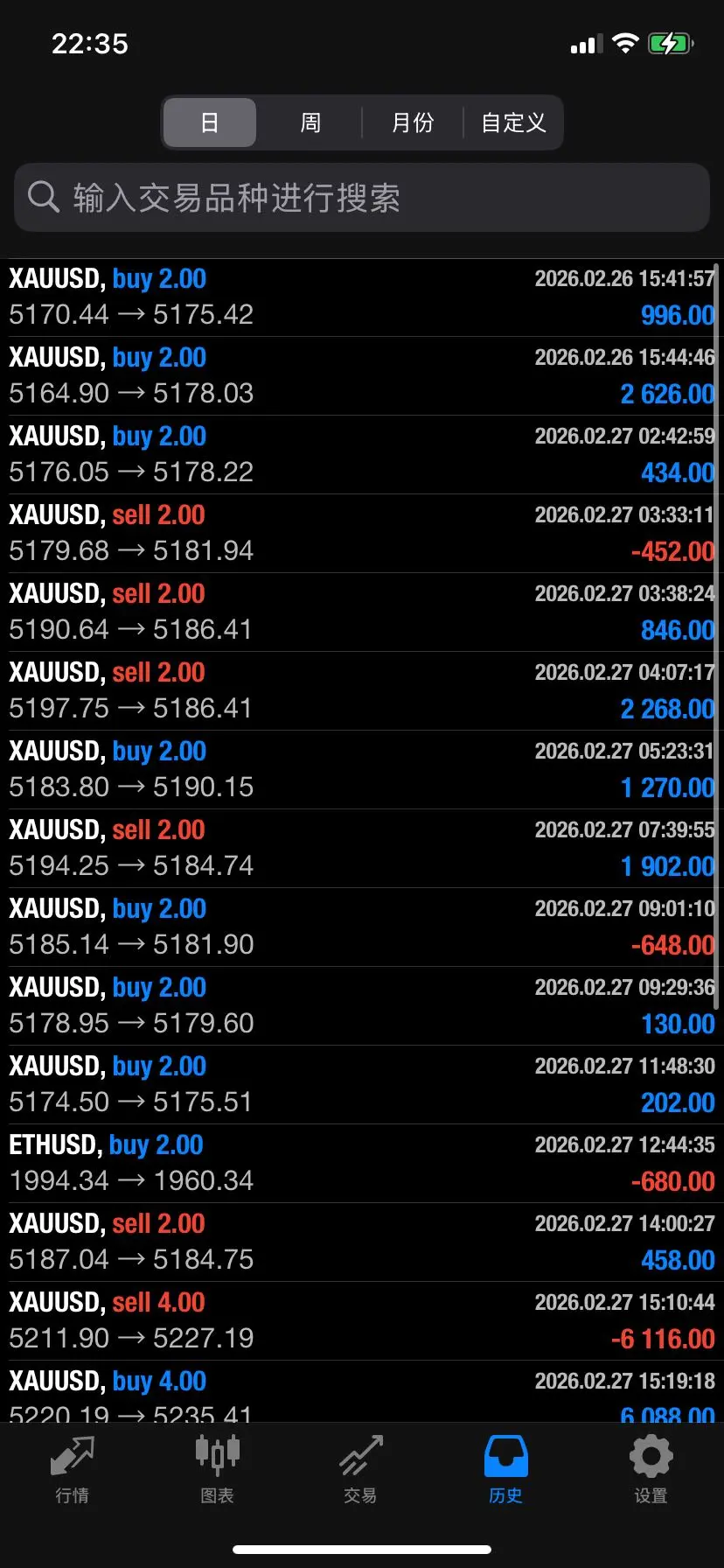Viewport: 724px width, 1568px height.
Task: Open the 交易 trade tab
Action: 361,1470
